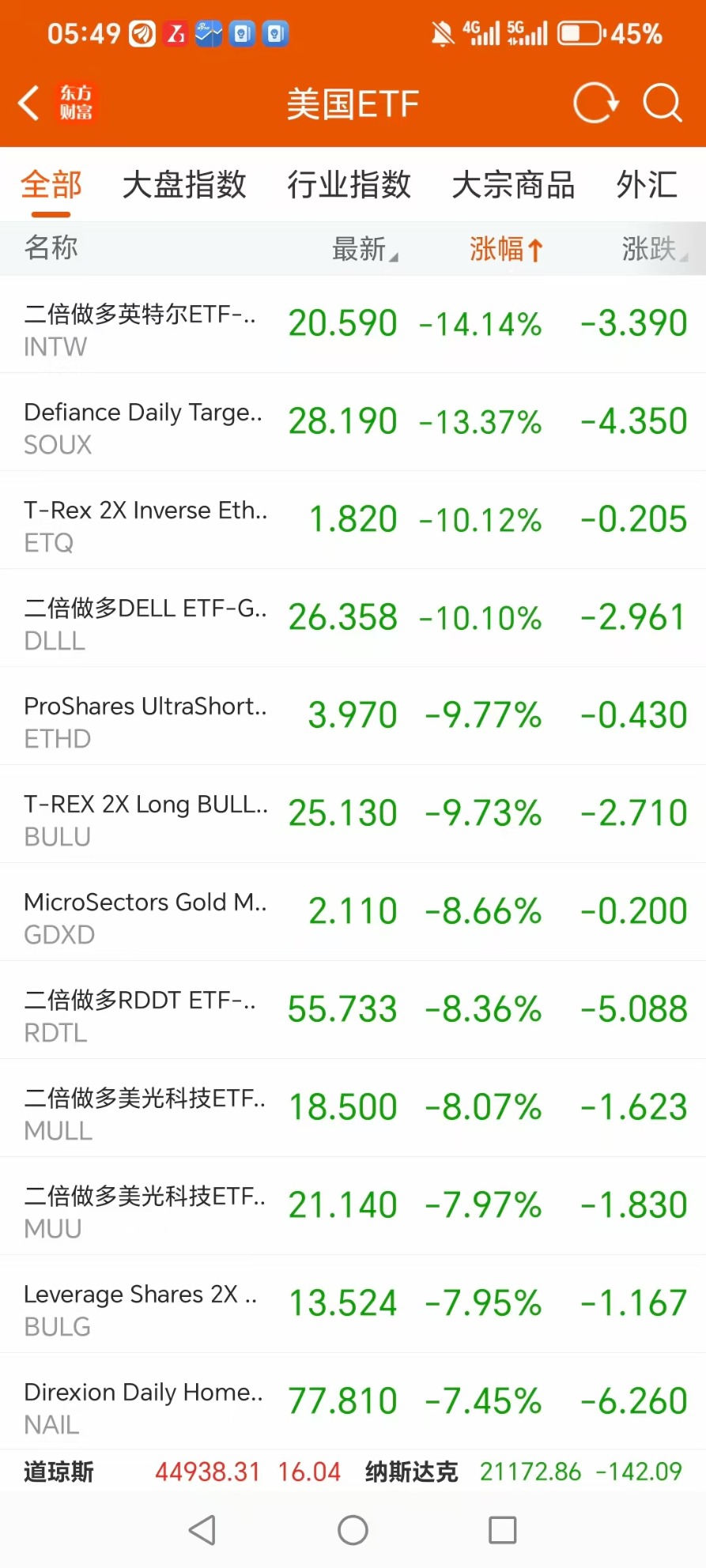Switch to the 行业指数 tab
706x1568 pixels.
pos(349,184)
